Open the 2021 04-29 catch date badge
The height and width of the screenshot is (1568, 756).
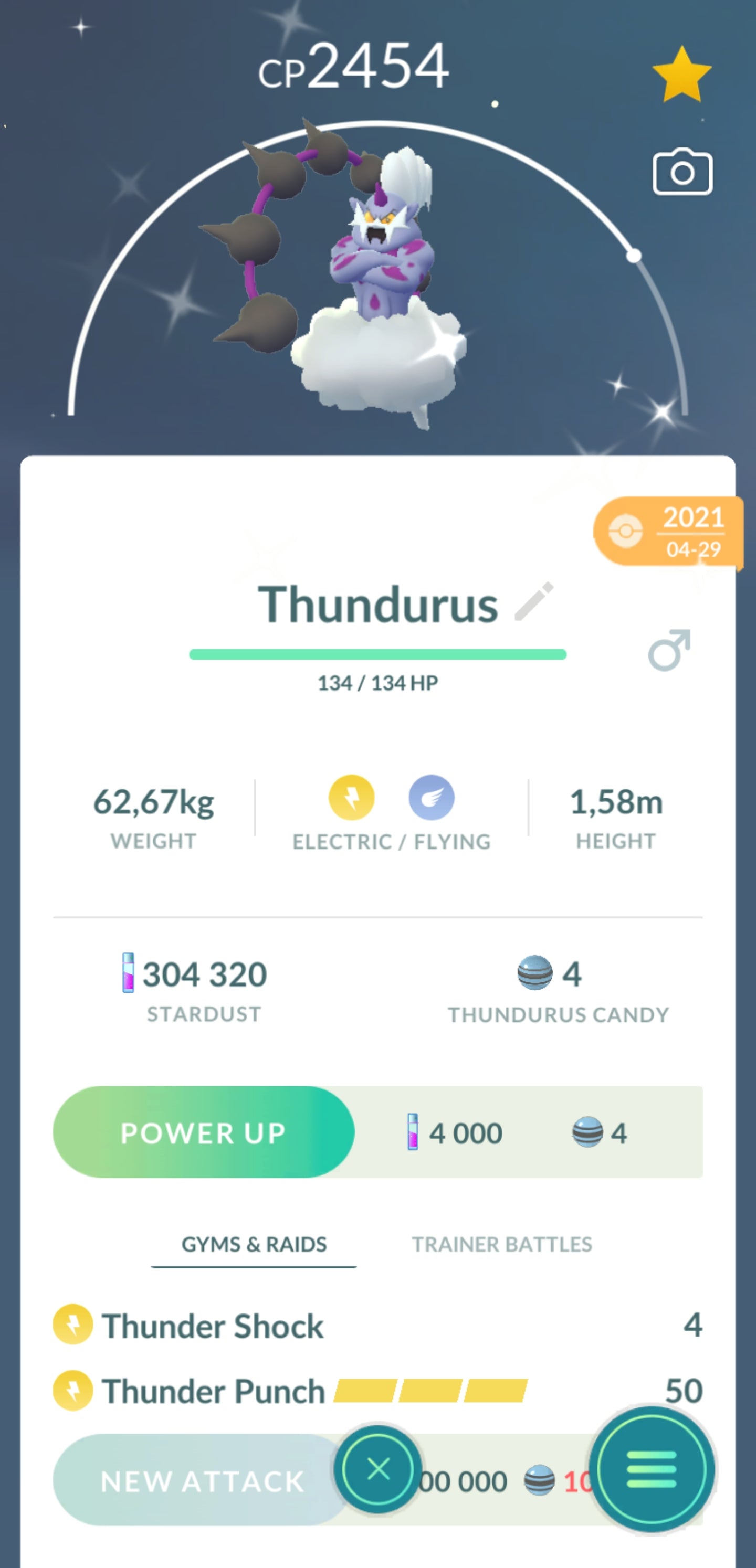669,532
